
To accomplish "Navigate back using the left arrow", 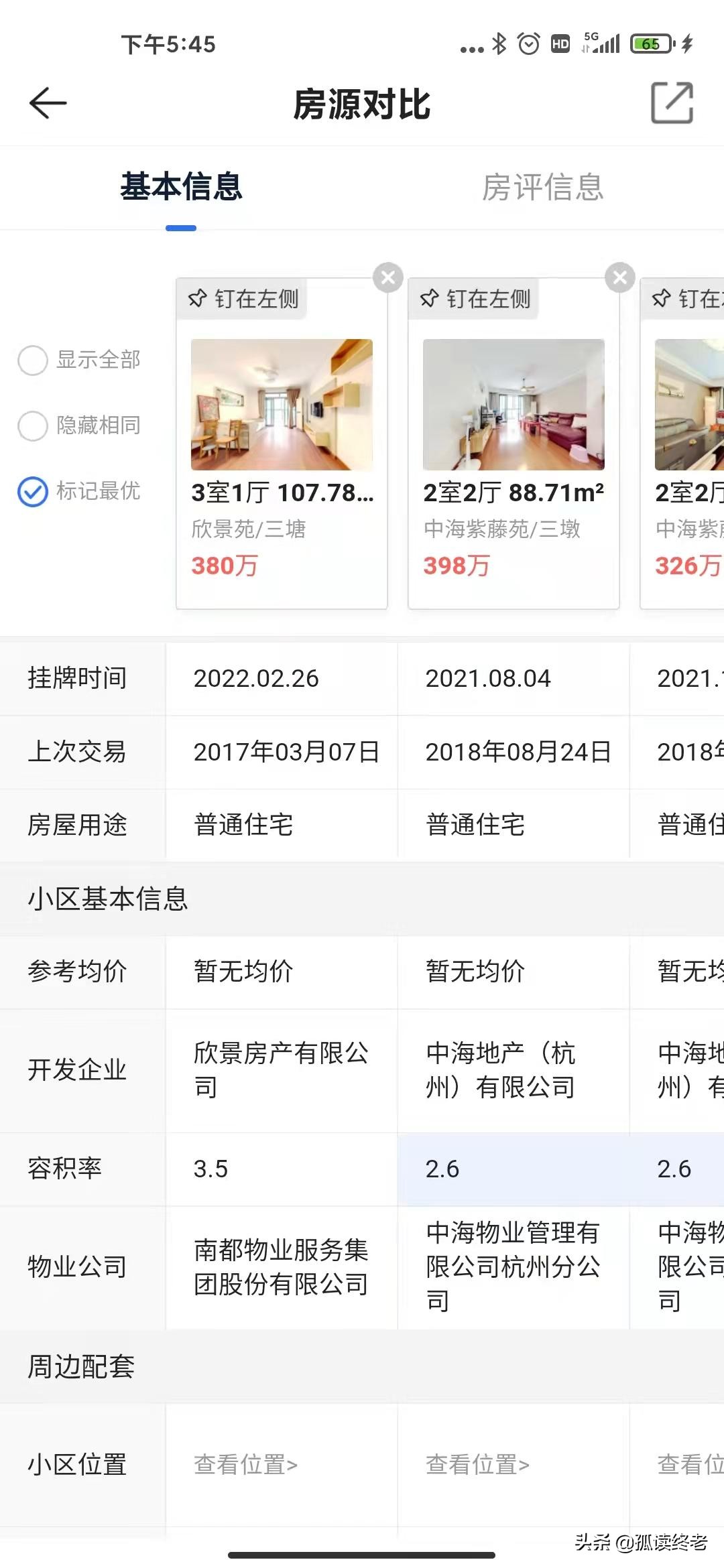I will click(x=47, y=104).
